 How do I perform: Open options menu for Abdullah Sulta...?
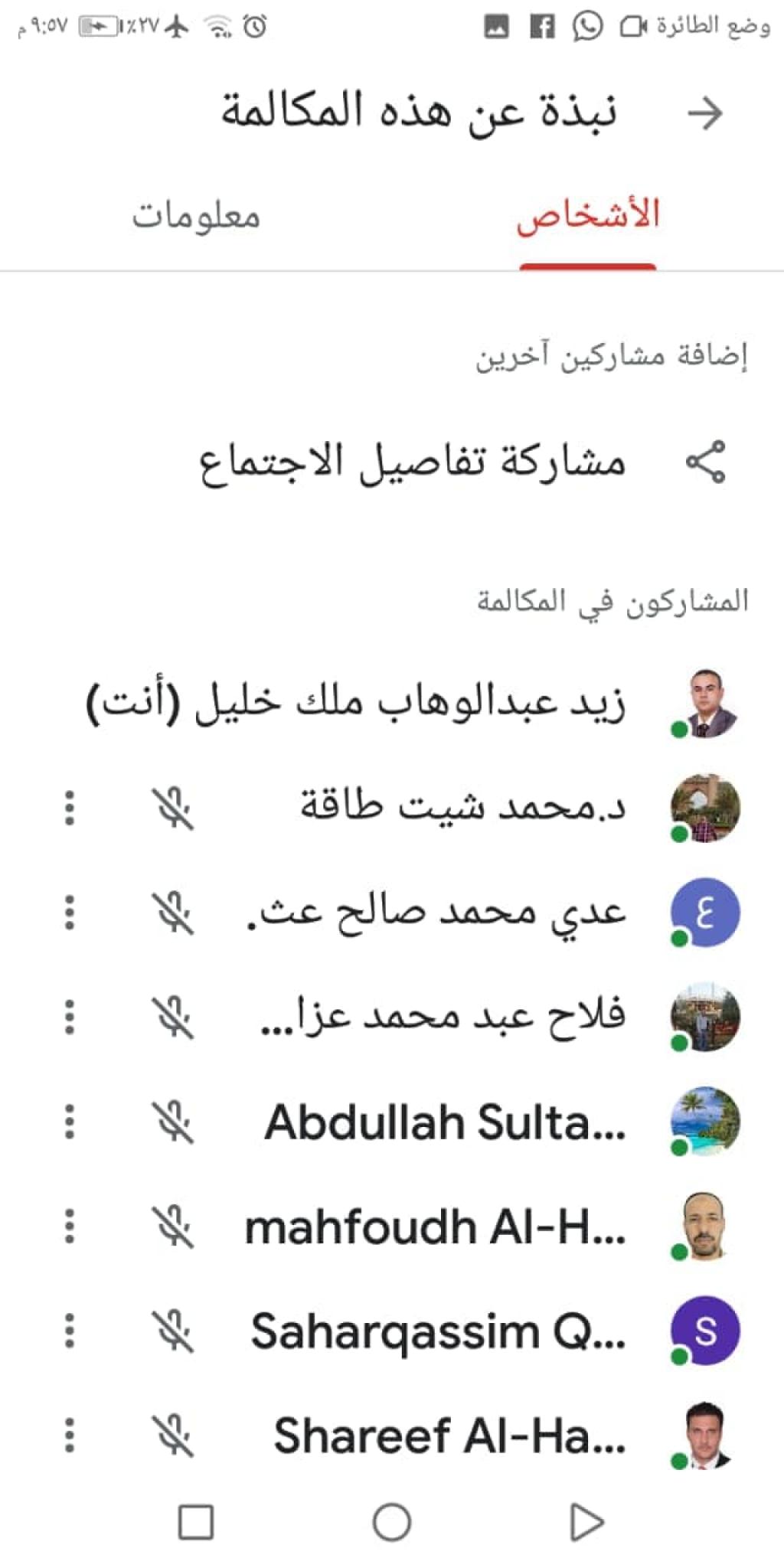70,1122
